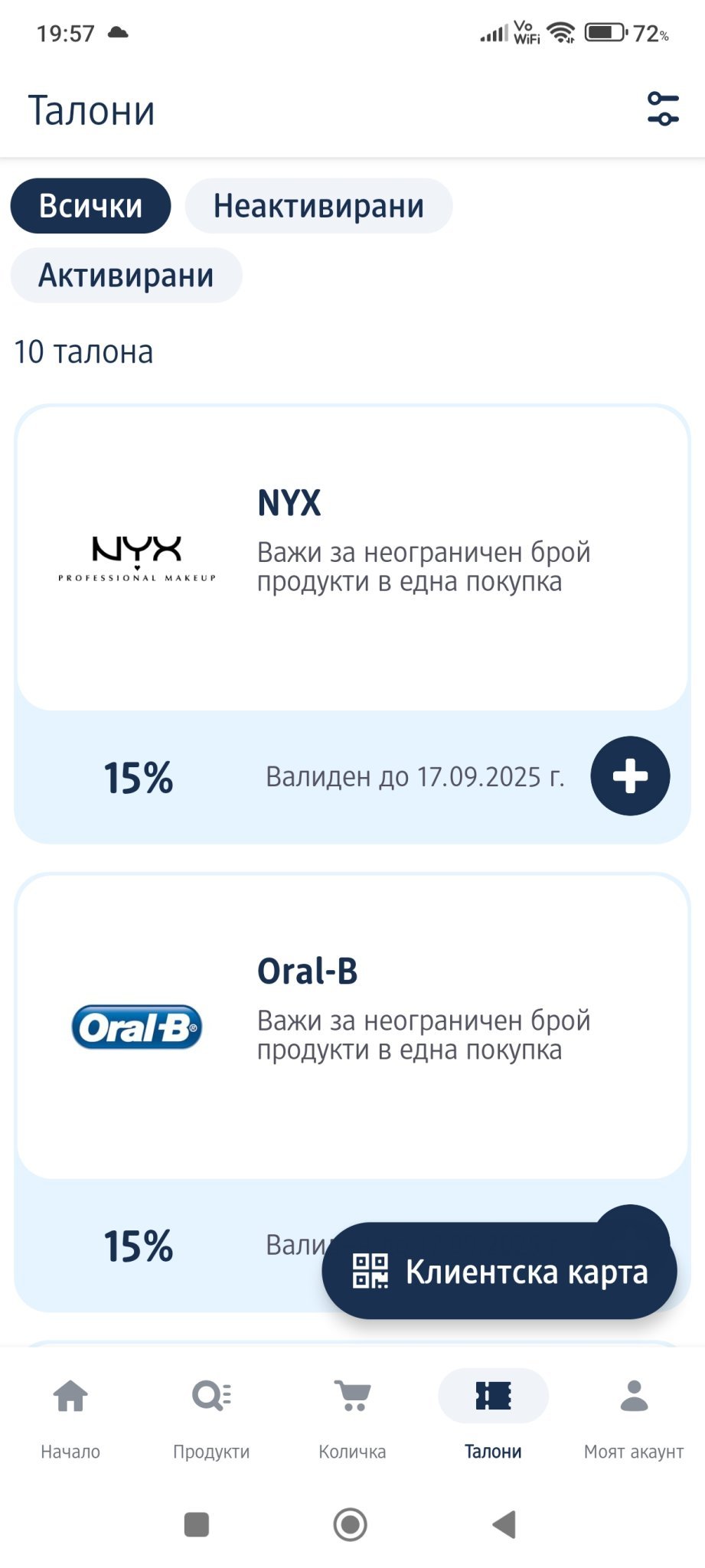Activate the NYX 15% coupon

click(x=629, y=776)
